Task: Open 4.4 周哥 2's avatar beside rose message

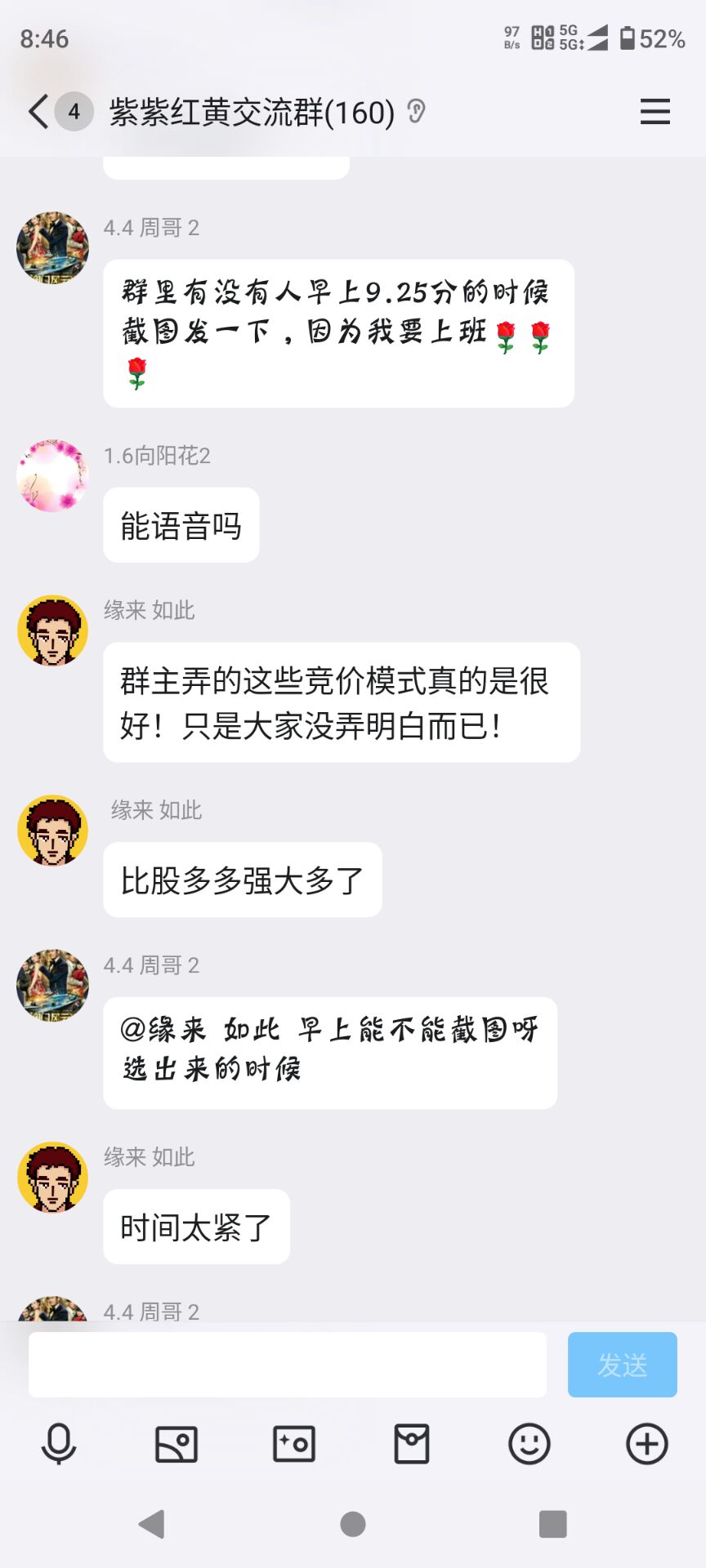Action: 53,248
